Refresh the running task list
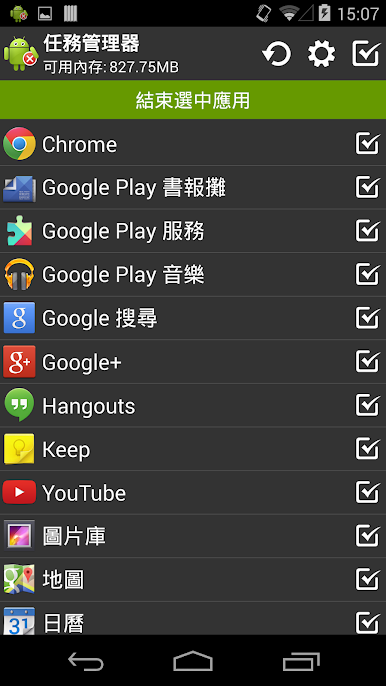 coord(277,54)
